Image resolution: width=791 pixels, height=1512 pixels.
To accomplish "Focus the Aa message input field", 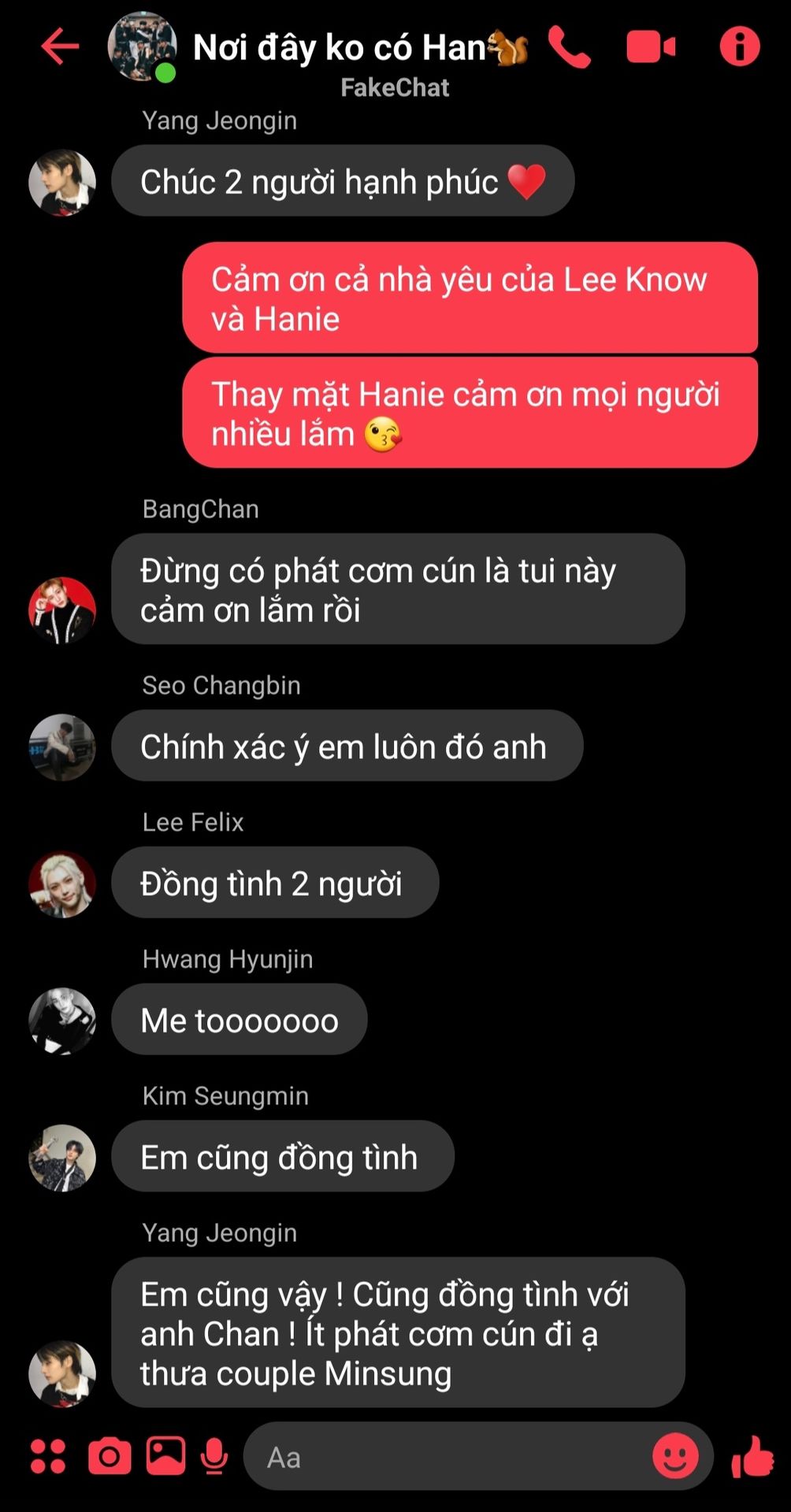I will click(449, 1457).
